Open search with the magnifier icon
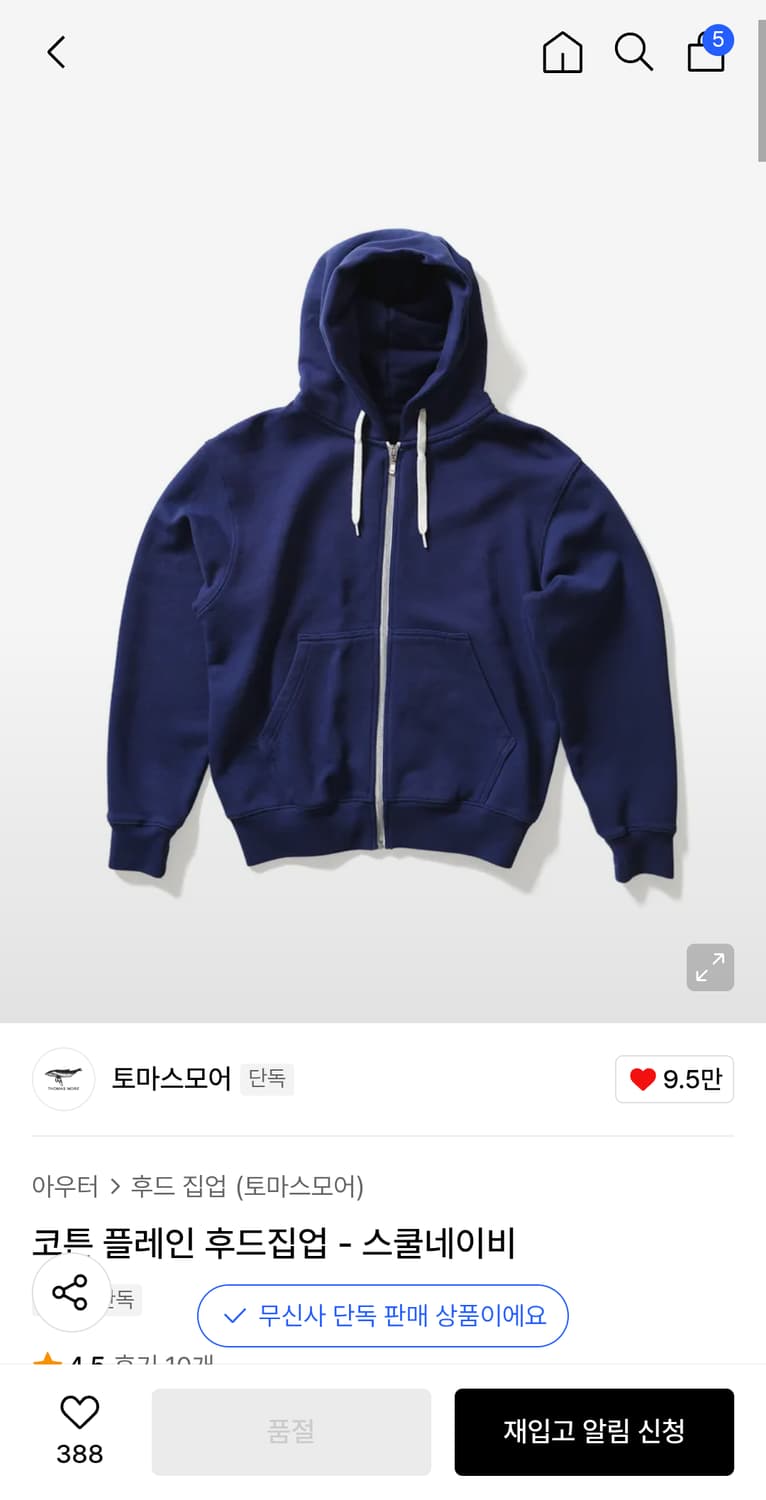 634,52
